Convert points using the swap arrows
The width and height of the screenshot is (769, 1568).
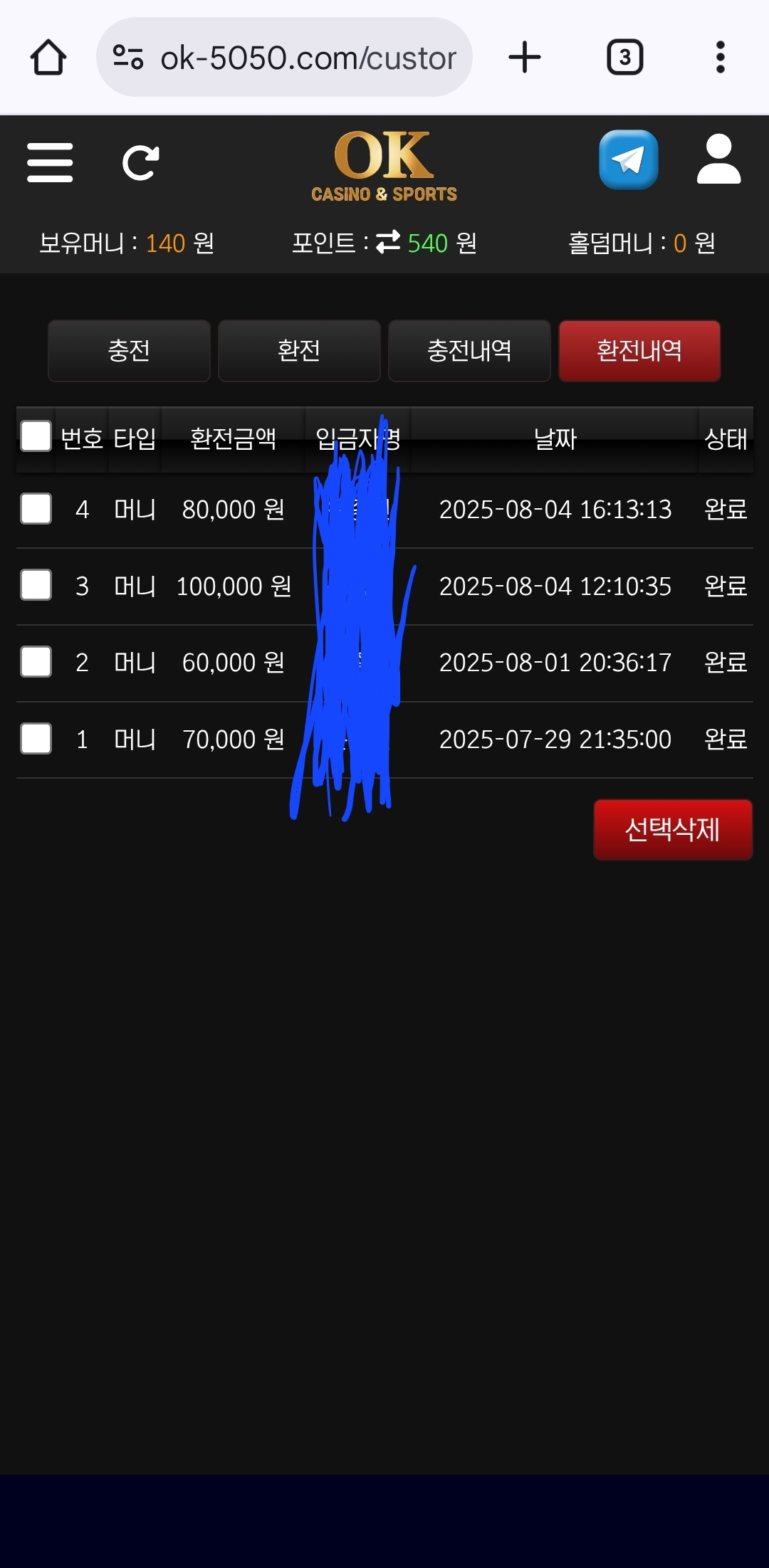point(388,242)
